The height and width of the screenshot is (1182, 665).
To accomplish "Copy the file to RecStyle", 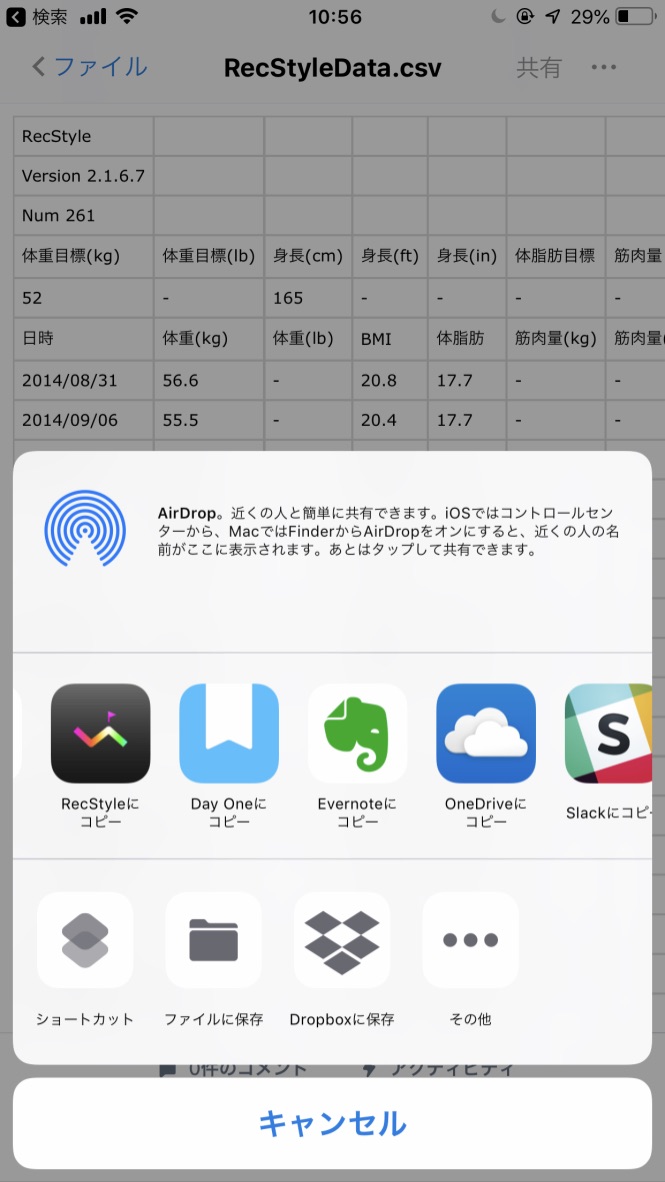I will click(100, 733).
